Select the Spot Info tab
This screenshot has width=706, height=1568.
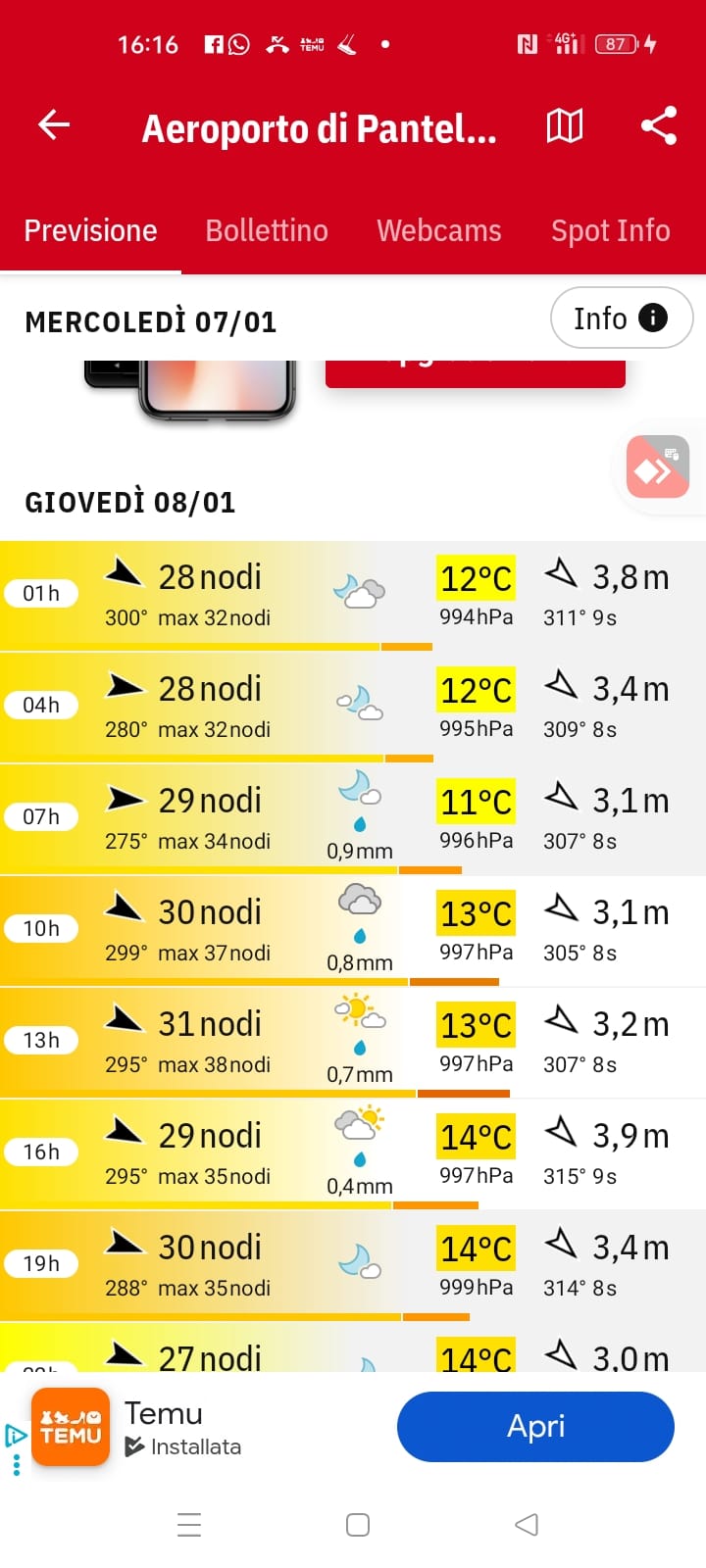coord(610,230)
